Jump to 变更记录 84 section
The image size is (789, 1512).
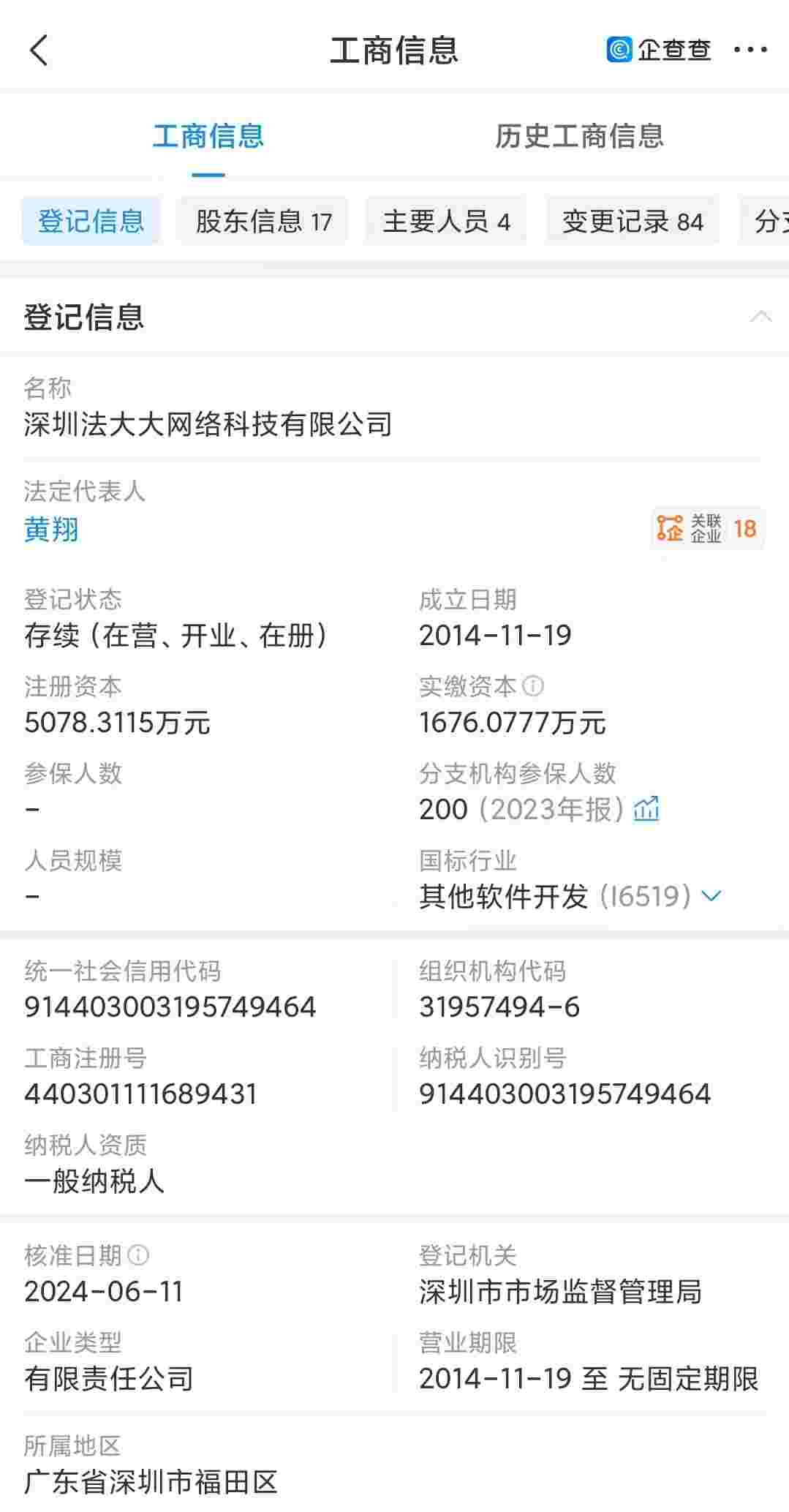pyautogui.click(x=633, y=221)
